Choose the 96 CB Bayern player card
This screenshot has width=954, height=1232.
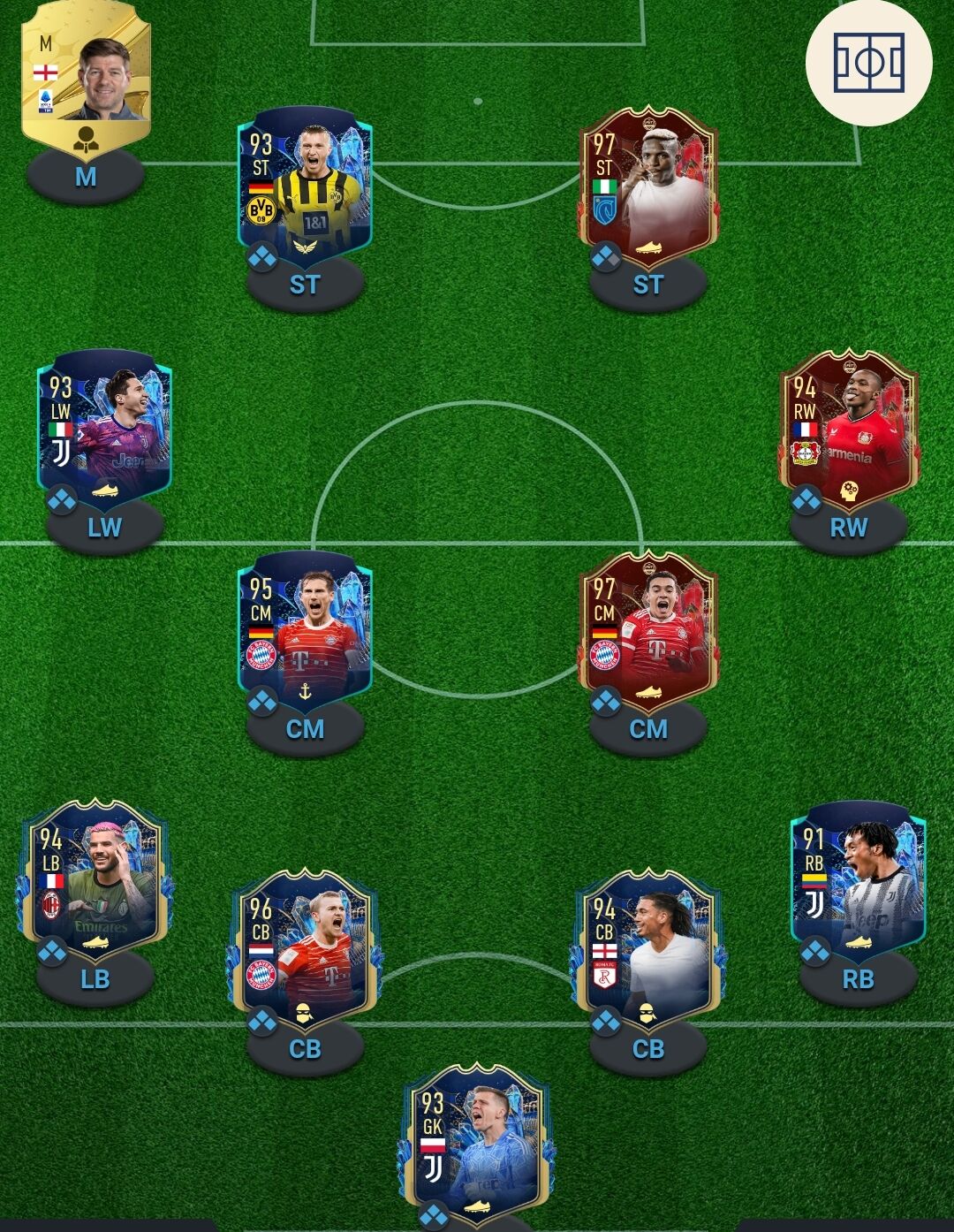coord(305,950)
